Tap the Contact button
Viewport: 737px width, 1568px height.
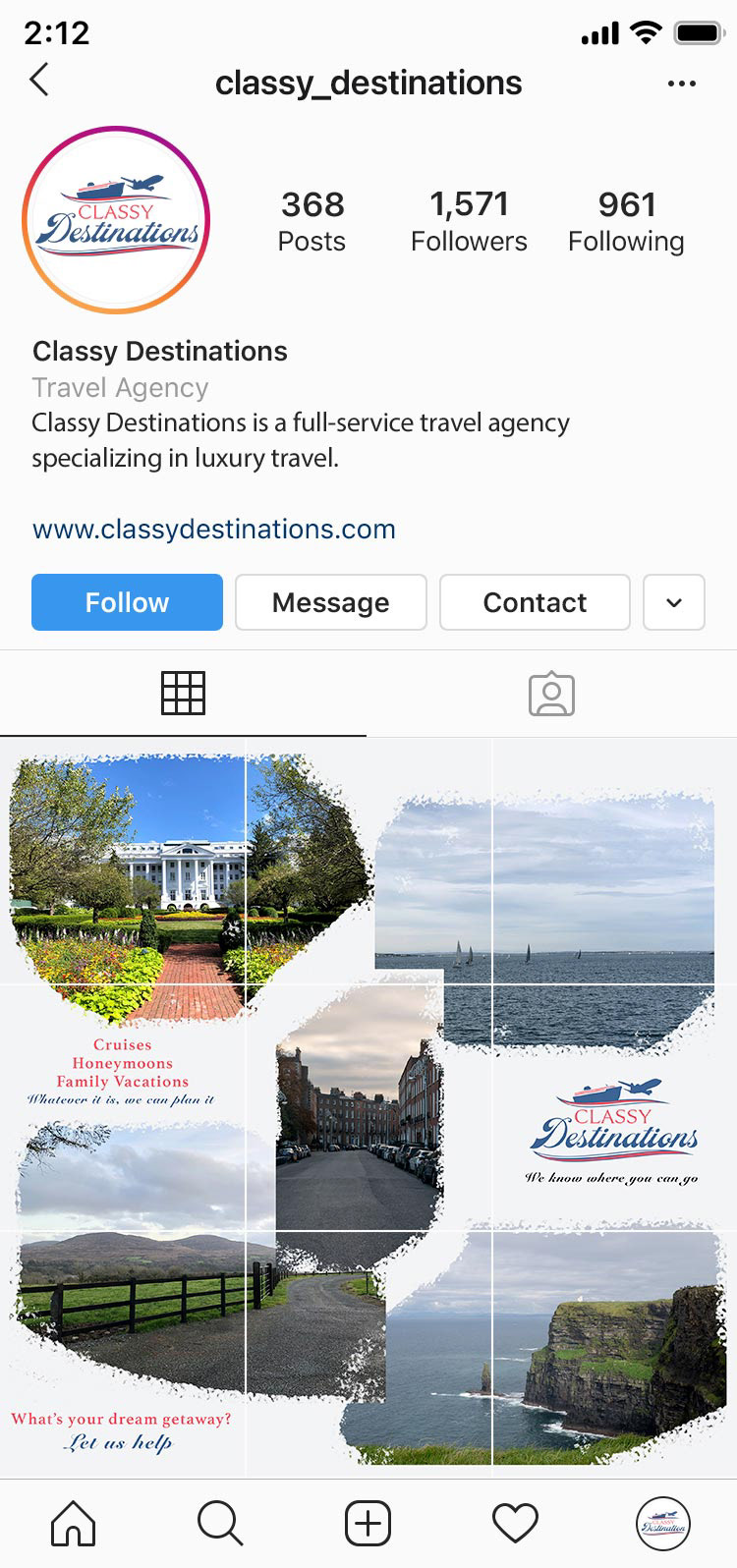[535, 602]
